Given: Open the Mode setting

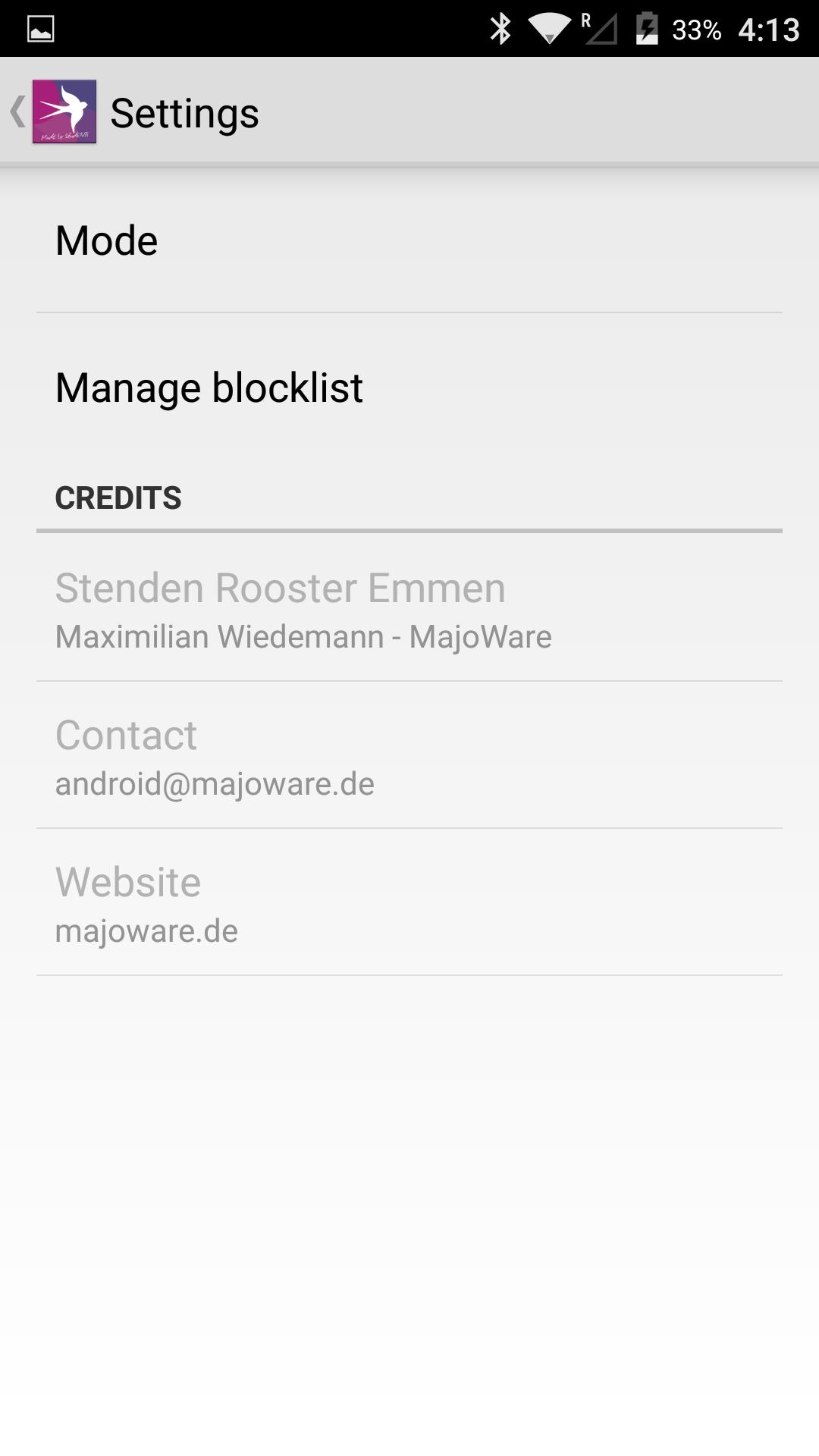Looking at the screenshot, I should 409,240.
